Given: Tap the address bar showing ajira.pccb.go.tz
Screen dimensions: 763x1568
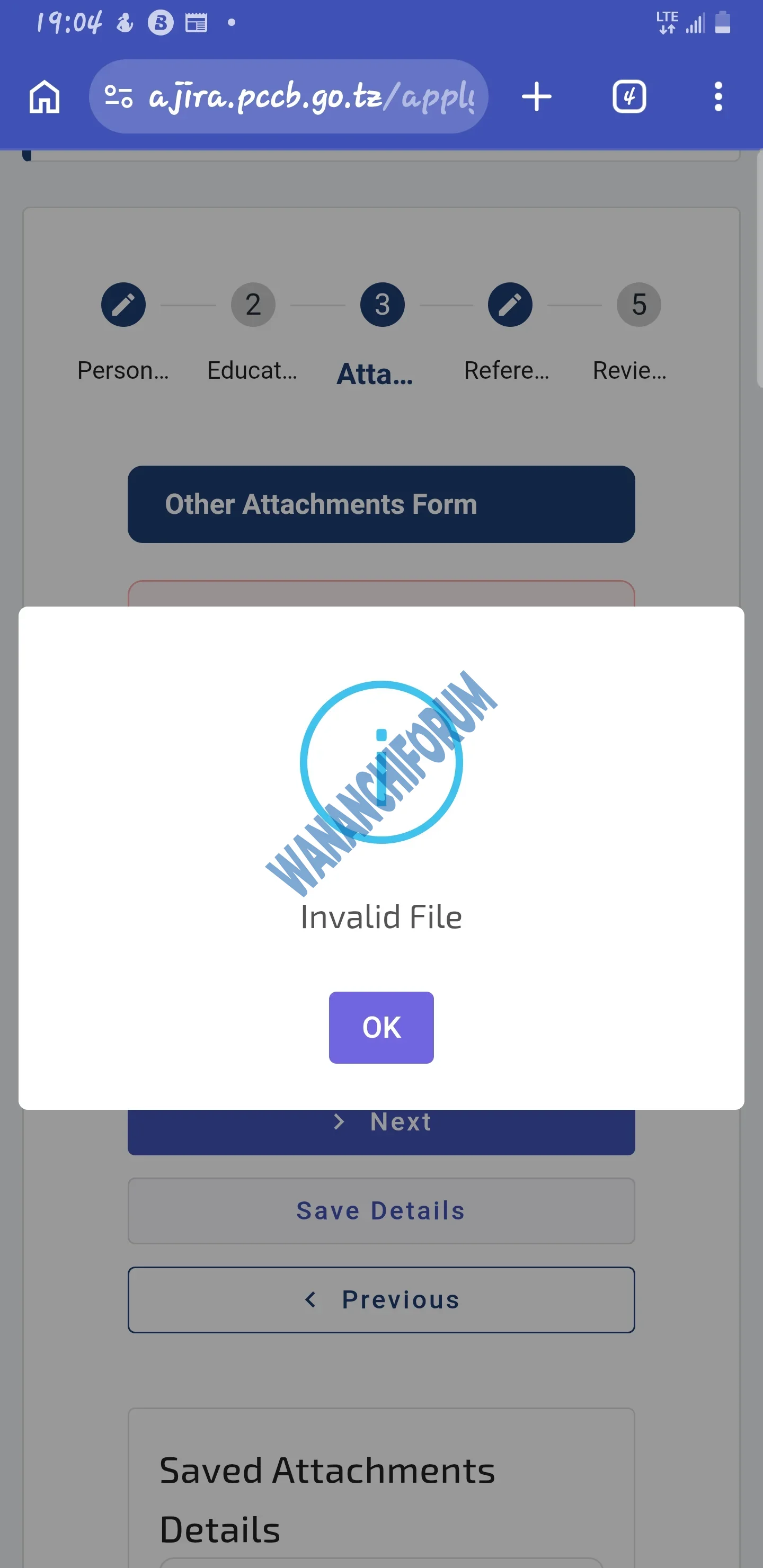Looking at the screenshot, I should 310,97.
